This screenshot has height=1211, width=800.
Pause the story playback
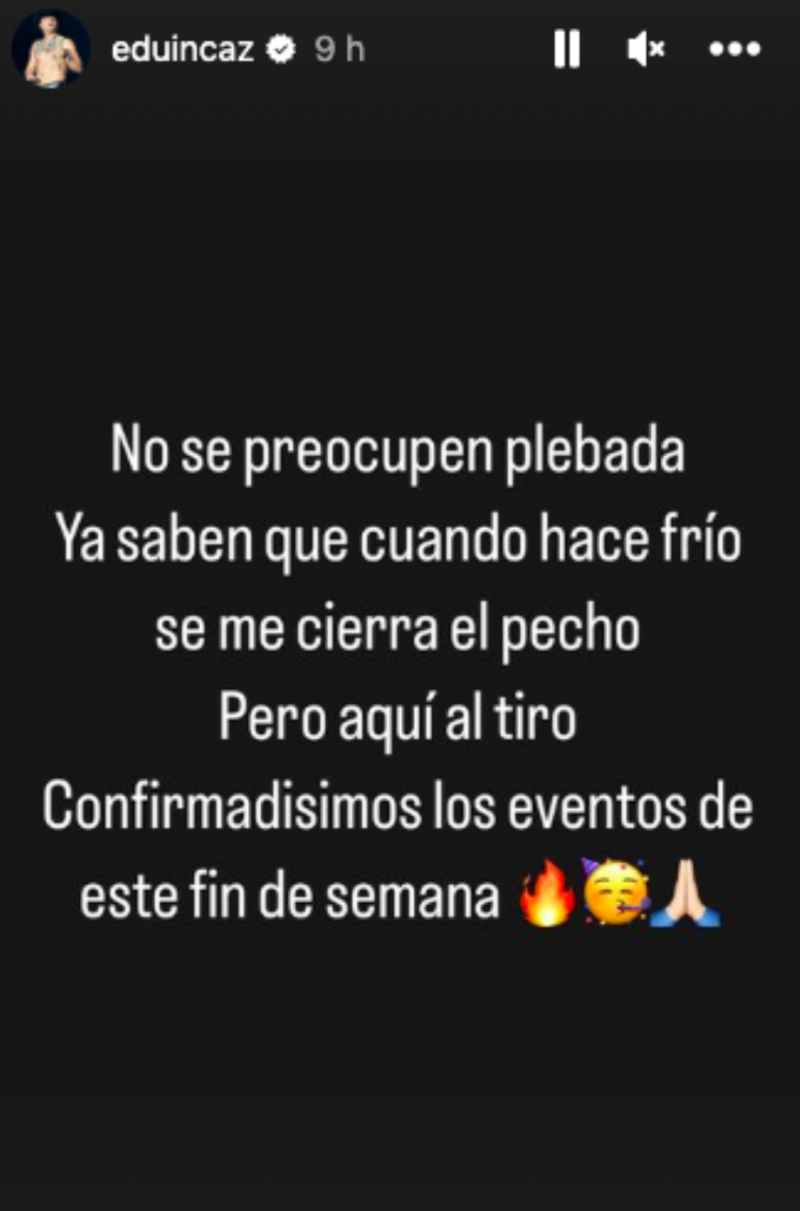567,49
